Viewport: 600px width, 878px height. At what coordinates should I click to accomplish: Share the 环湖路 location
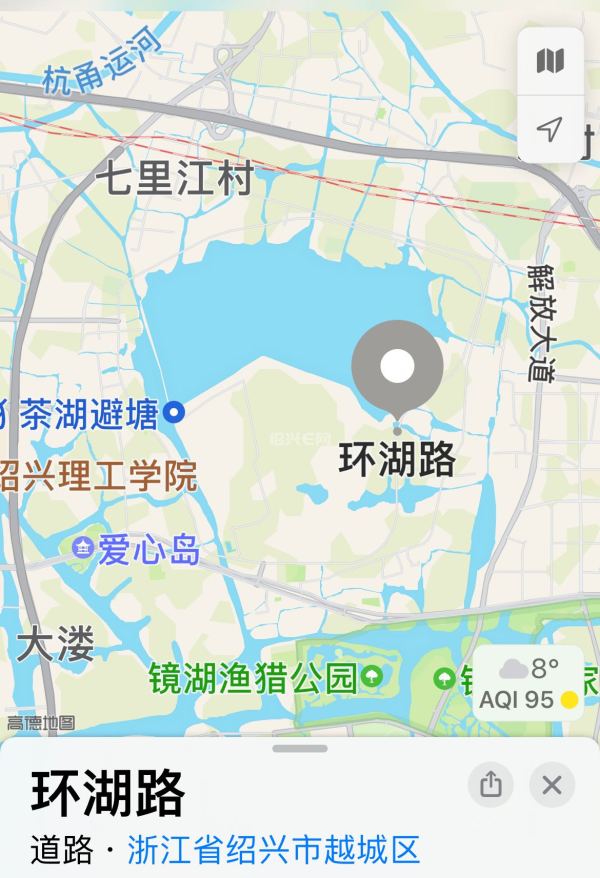click(490, 785)
